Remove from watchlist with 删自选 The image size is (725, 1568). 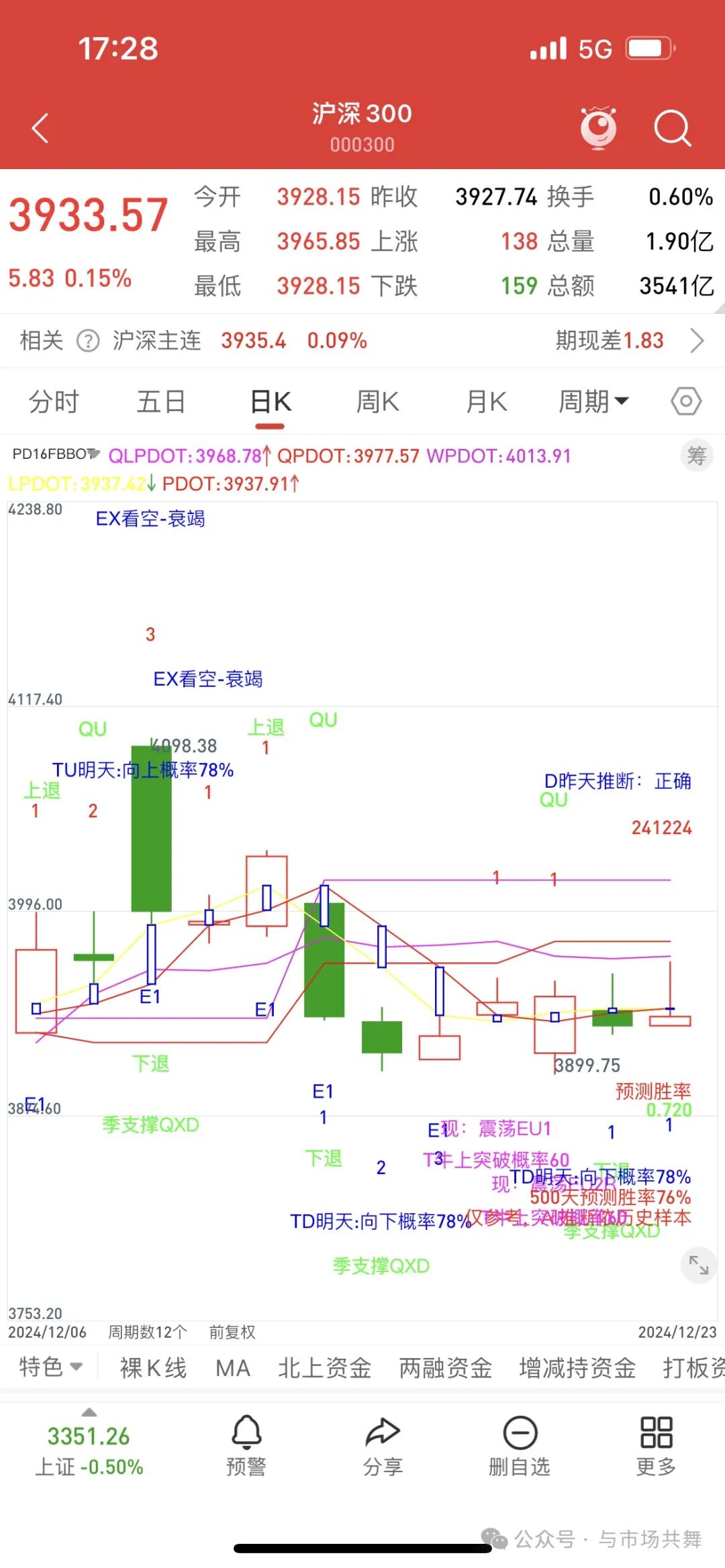[x=520, y=1446]
